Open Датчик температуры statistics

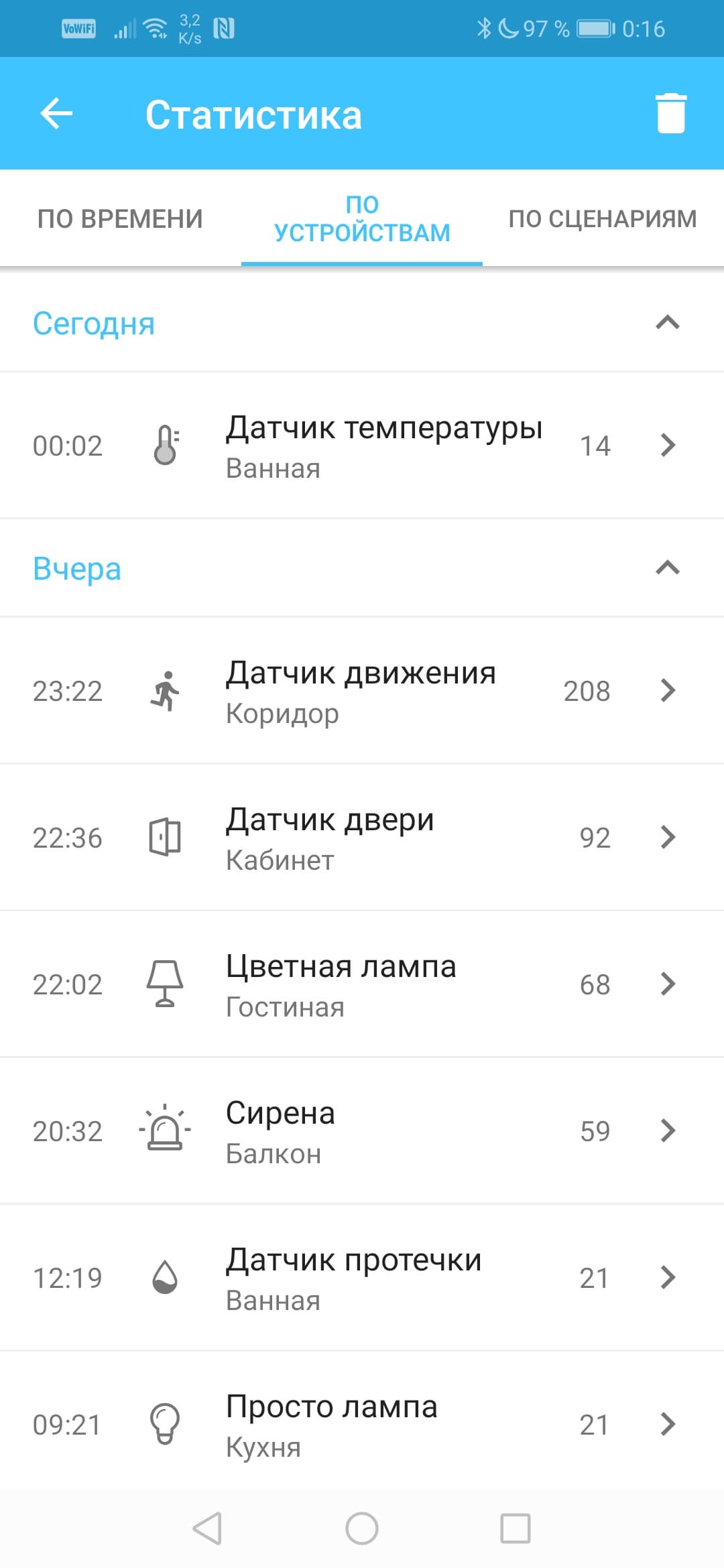point(362,446)
